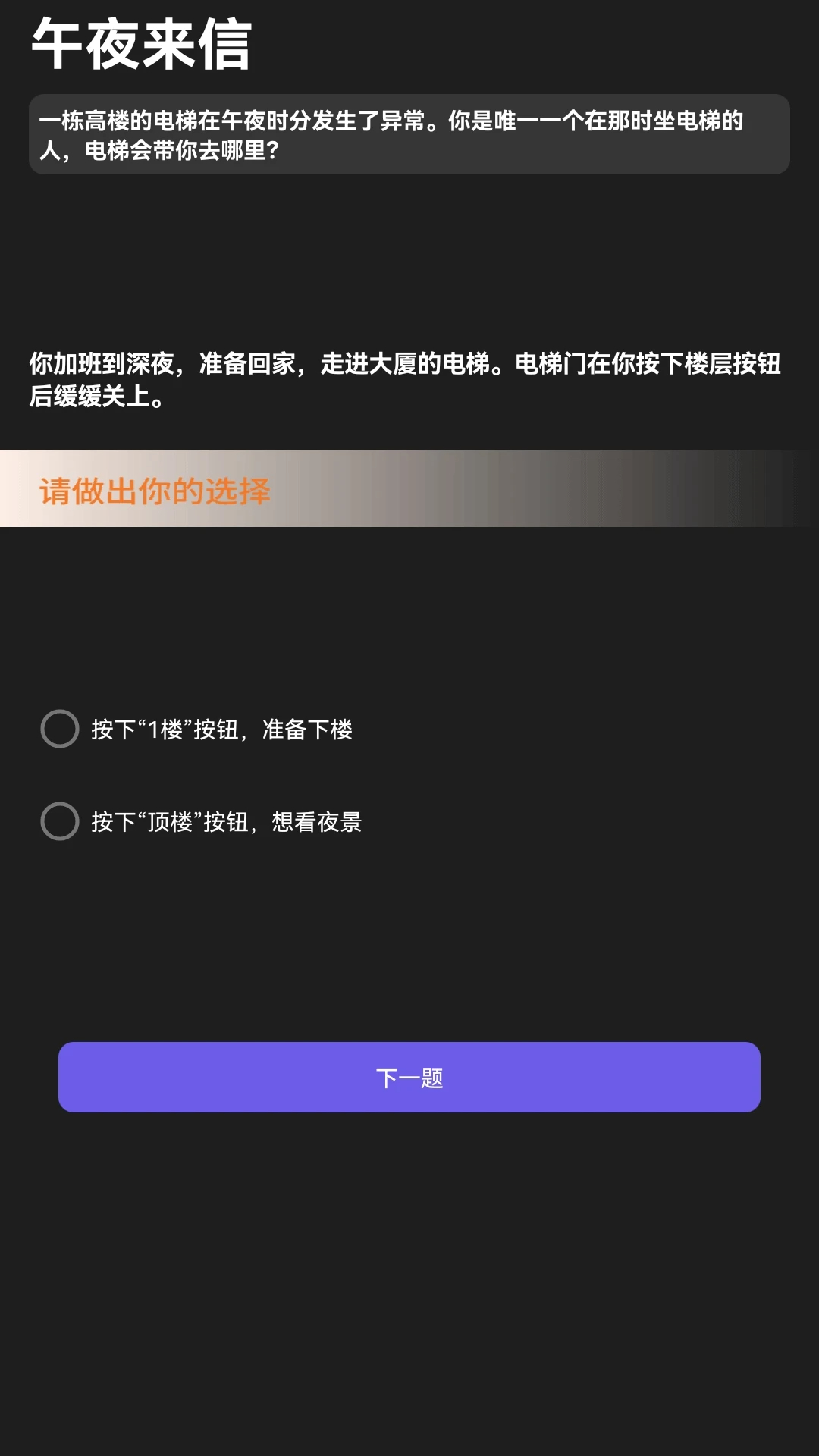Click the story text about working late

coord(409,378)
